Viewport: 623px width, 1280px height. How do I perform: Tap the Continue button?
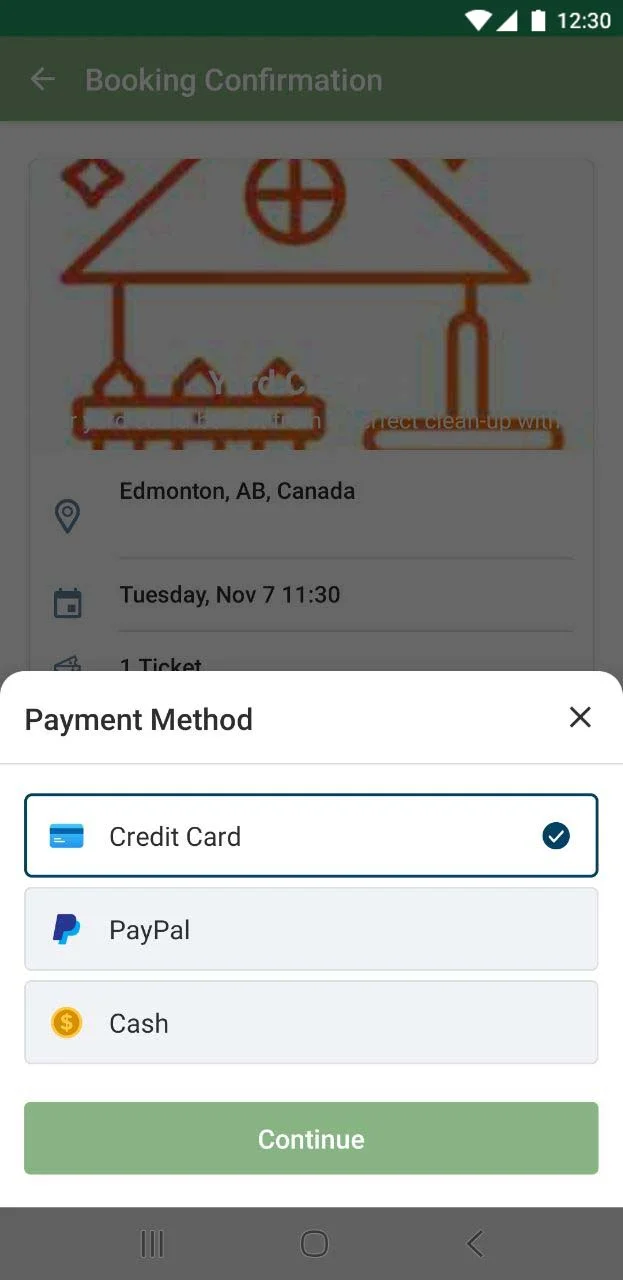(x=311, y=1138)
